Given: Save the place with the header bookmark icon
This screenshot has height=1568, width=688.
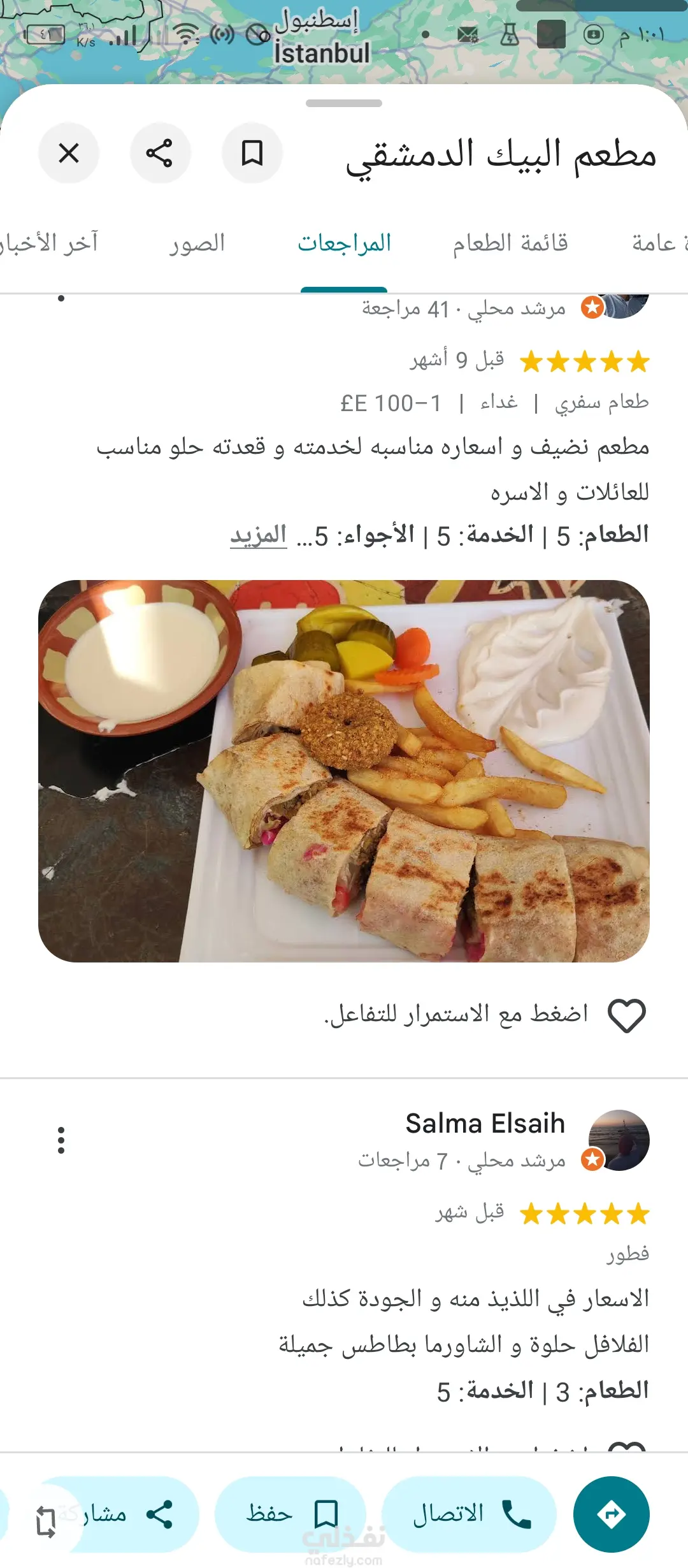Looking at the screenshot, I should coord(252,153).
